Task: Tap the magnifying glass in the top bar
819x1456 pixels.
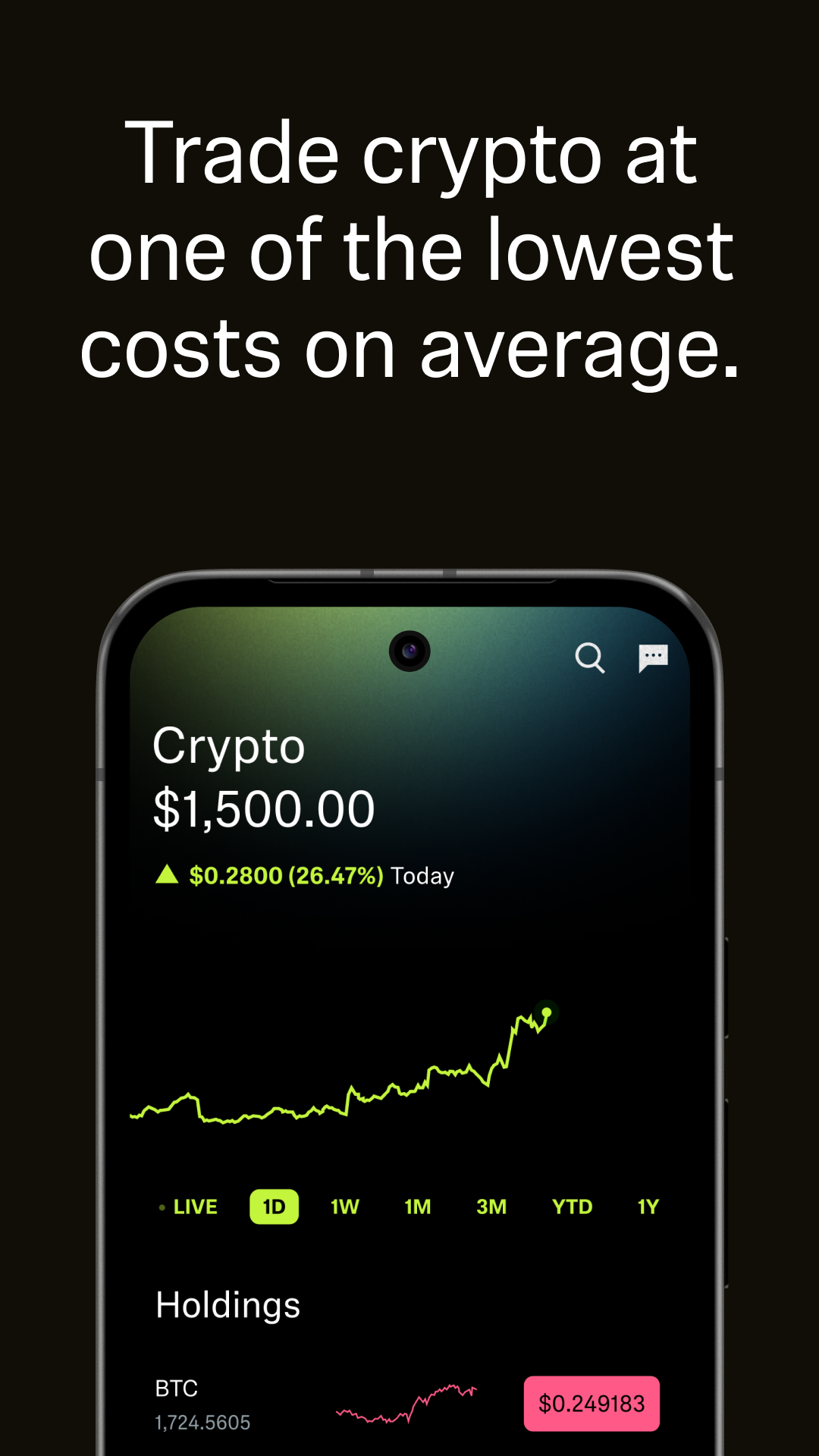Action: tap(591, 659)
